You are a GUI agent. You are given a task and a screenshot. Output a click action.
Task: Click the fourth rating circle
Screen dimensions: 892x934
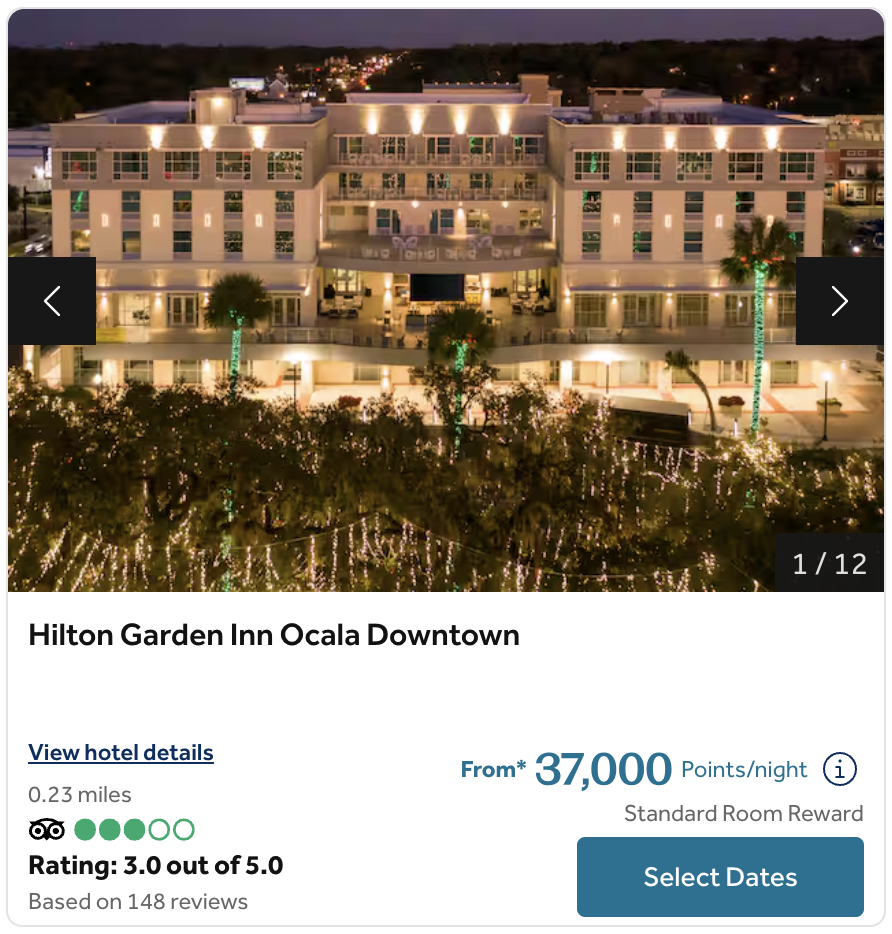tap(157, 829)
